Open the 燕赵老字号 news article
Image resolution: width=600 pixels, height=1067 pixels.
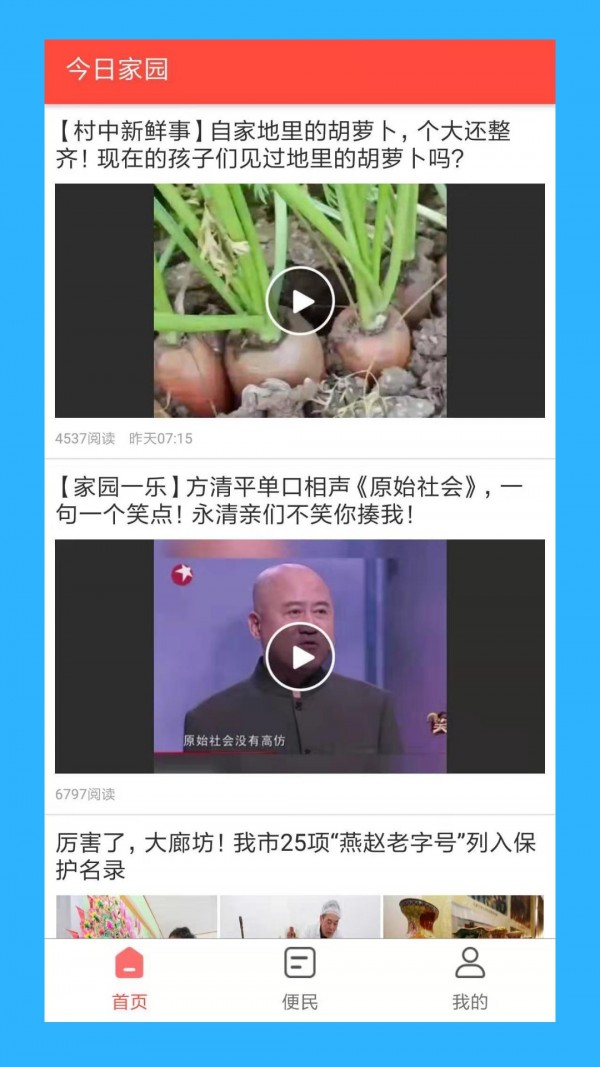[296, 856]
